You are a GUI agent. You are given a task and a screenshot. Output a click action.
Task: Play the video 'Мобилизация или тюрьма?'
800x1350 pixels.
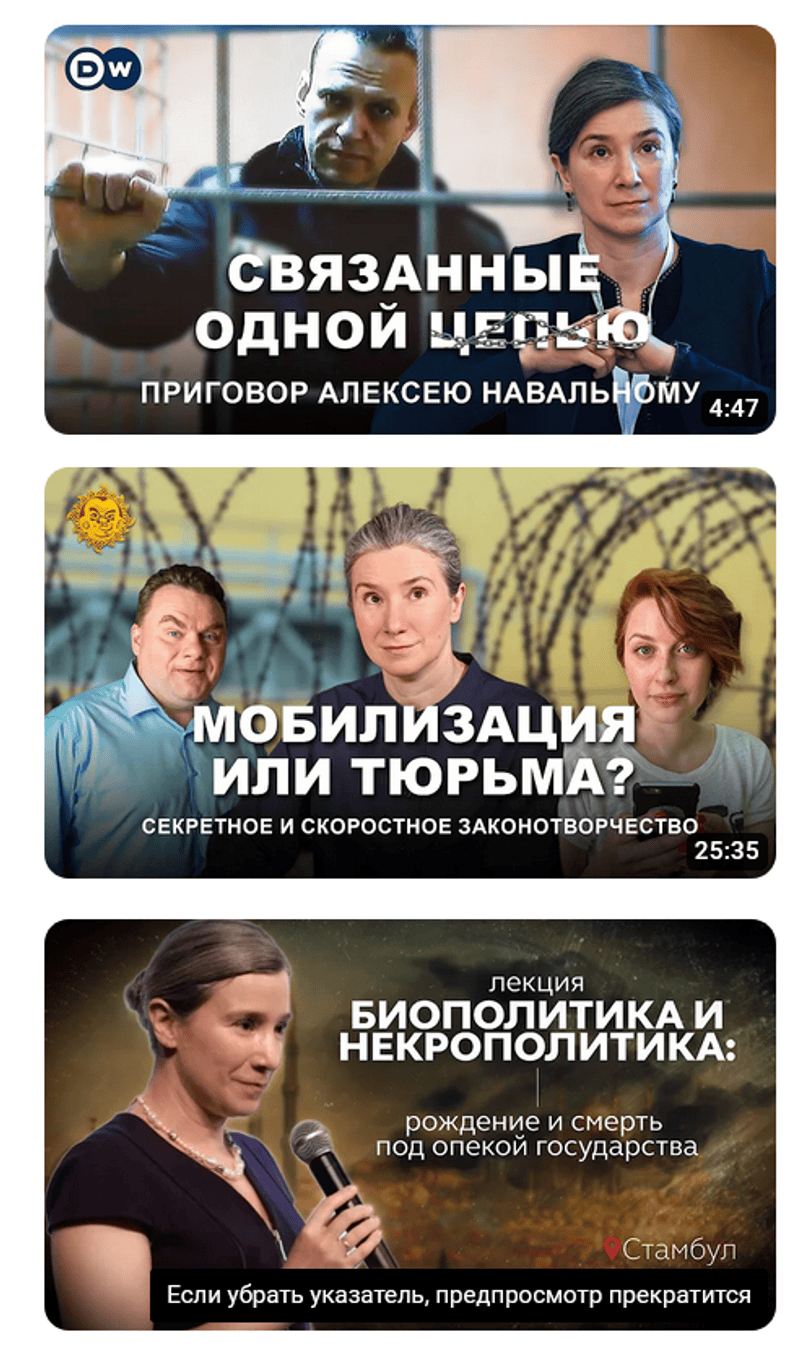coord(410,672)
